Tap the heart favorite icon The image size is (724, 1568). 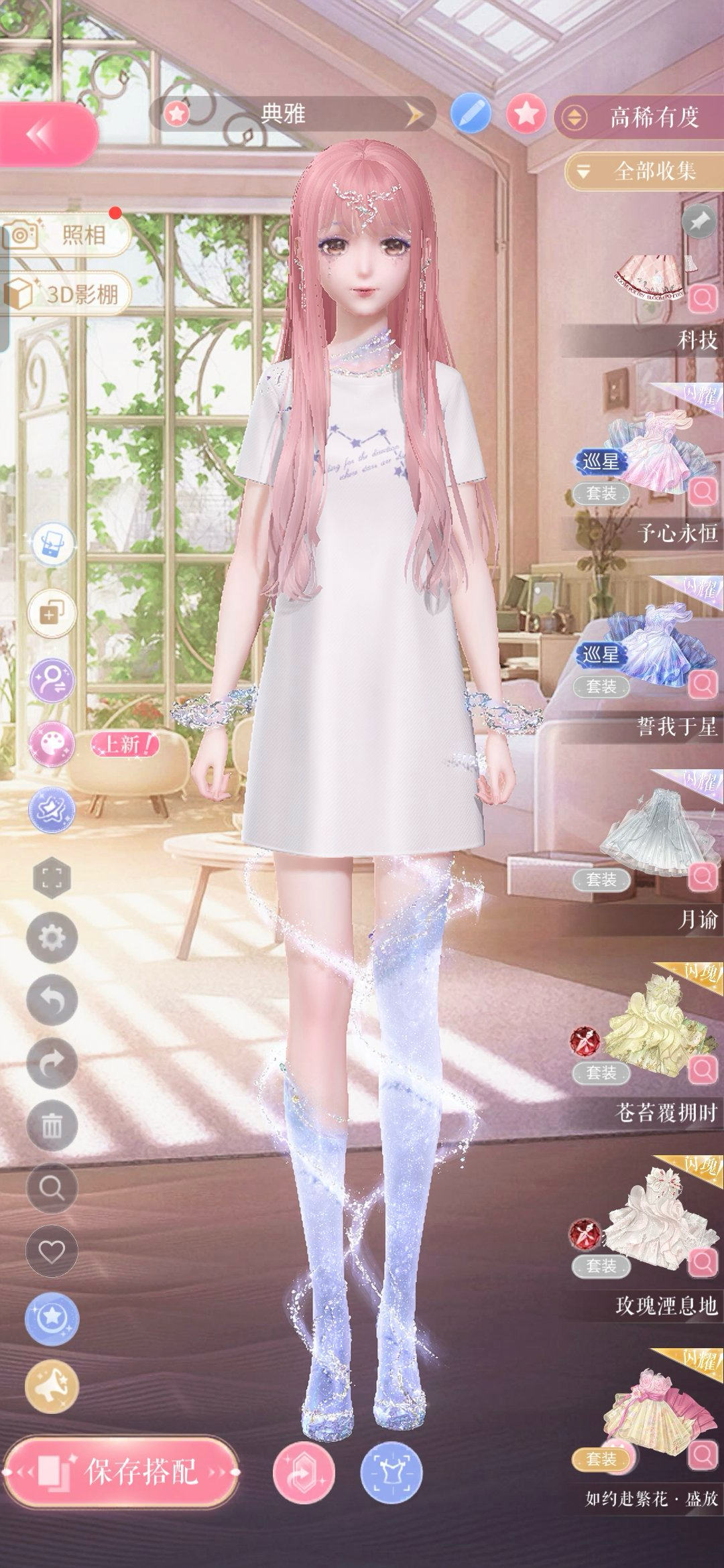click(52, 1251)
